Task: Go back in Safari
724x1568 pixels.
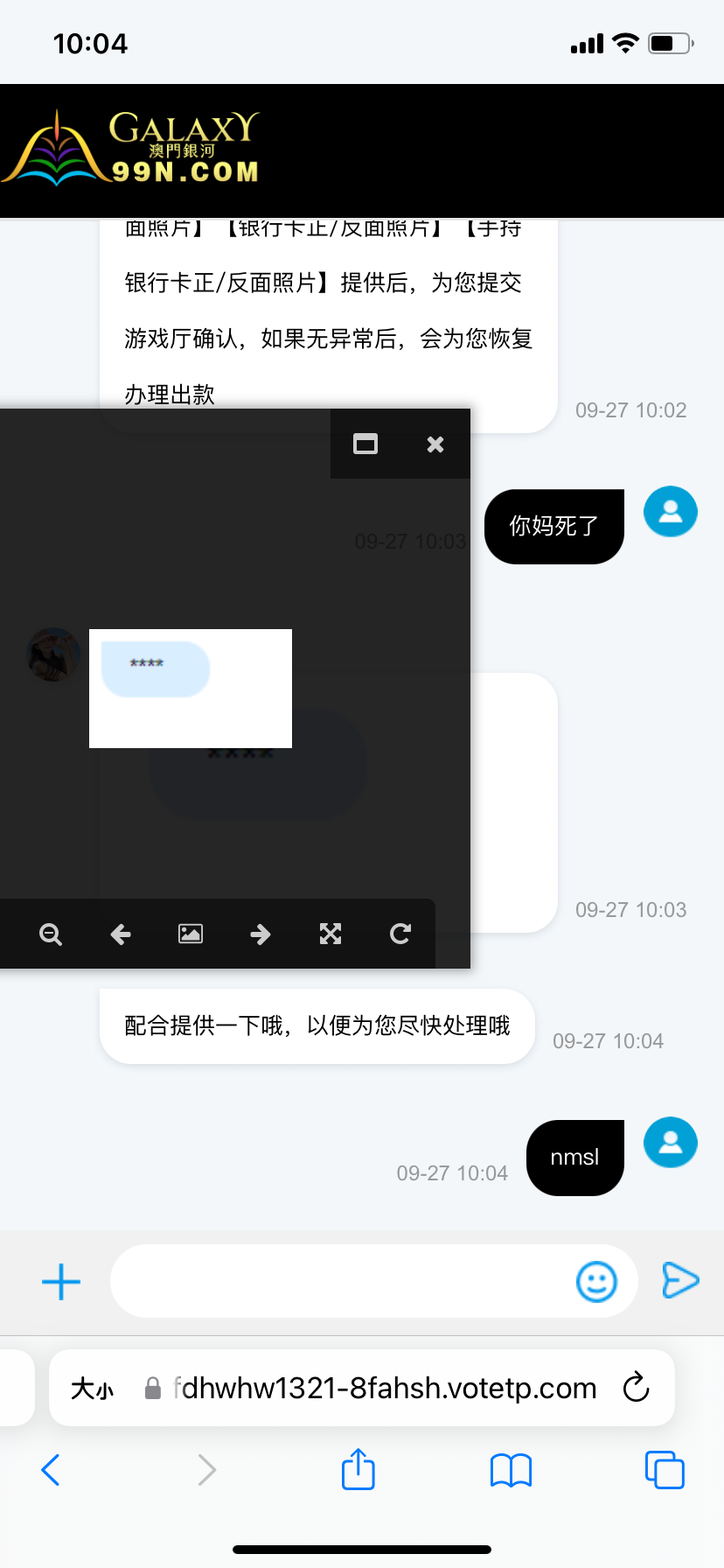Action: (x=51, y=1470)
